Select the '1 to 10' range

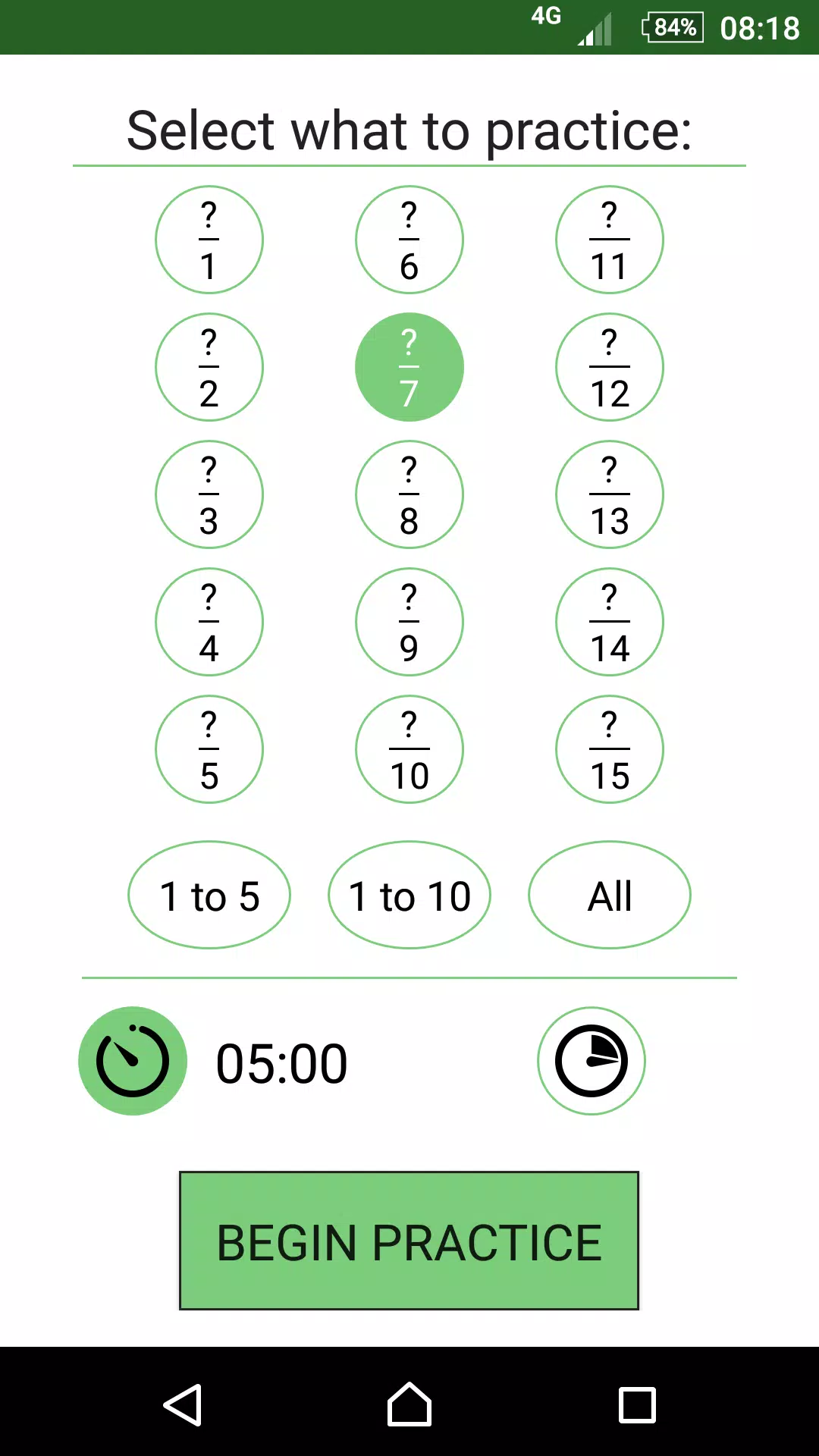tap(409, 895)
